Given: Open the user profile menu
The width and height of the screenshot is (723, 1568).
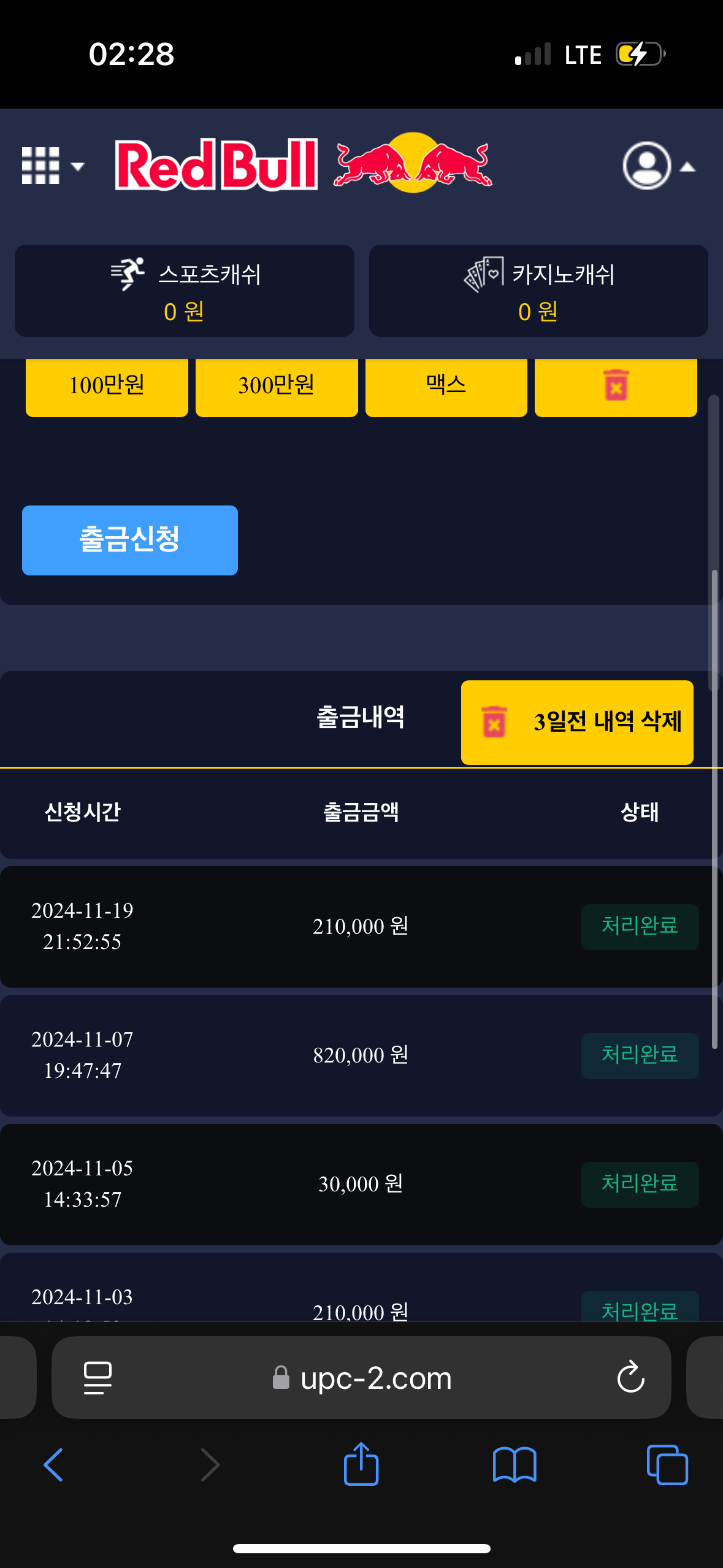Looking at the screenshot, I should point(658,166).
